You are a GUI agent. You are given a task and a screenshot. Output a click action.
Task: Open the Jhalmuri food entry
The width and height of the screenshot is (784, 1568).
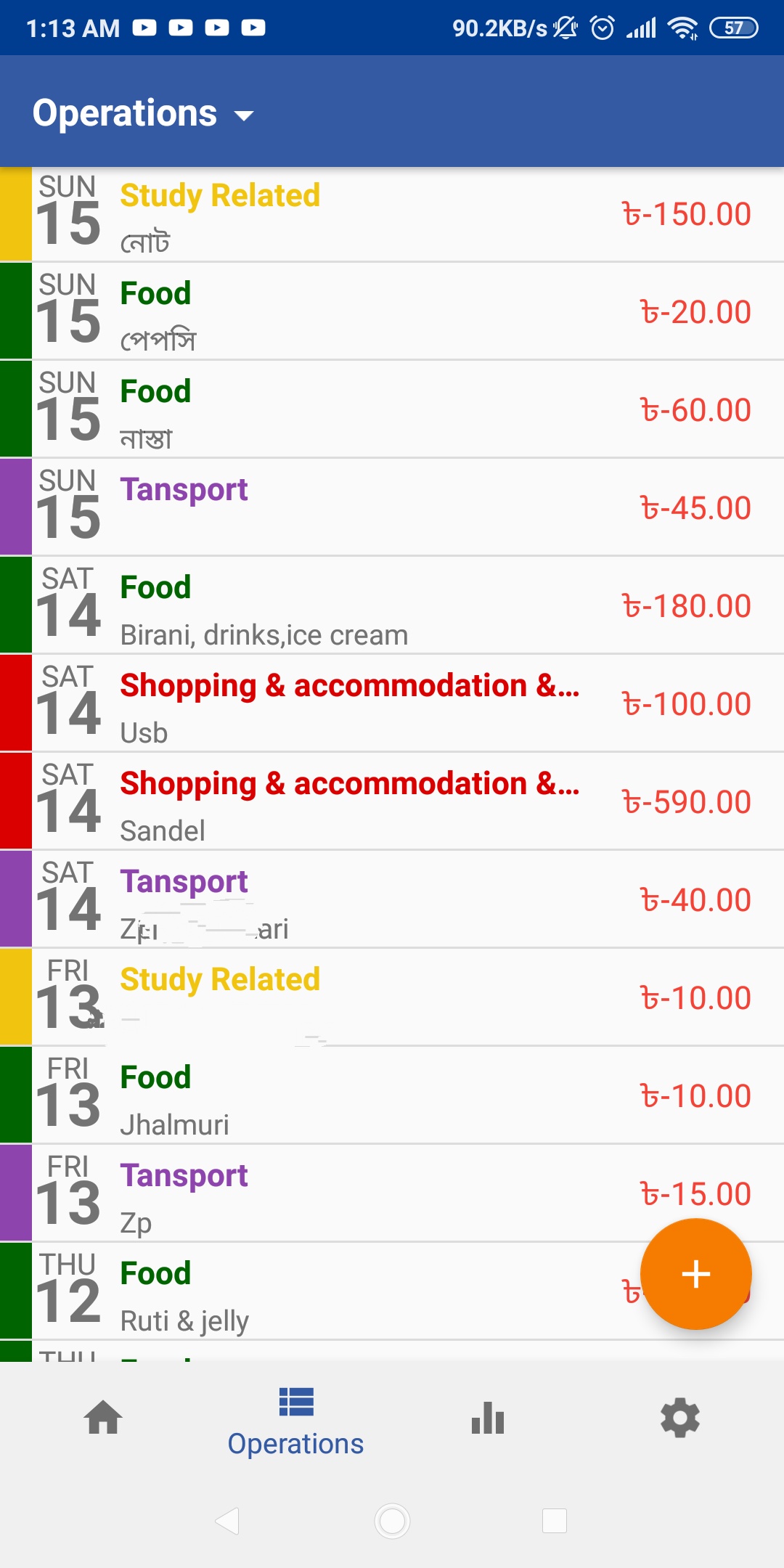[392, 1096]
